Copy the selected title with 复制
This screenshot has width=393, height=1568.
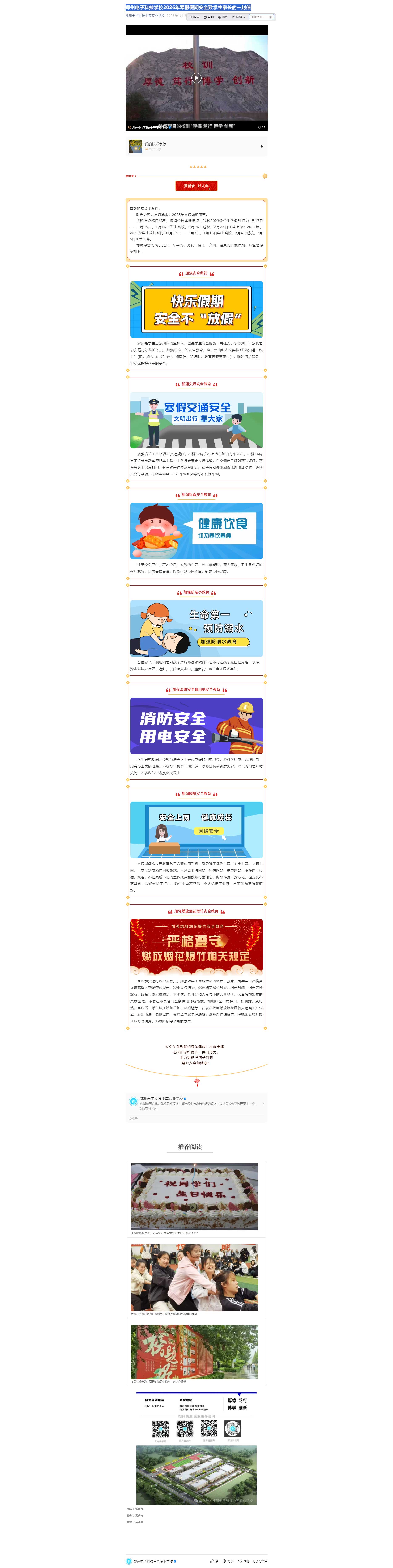(x=209, y=17)
